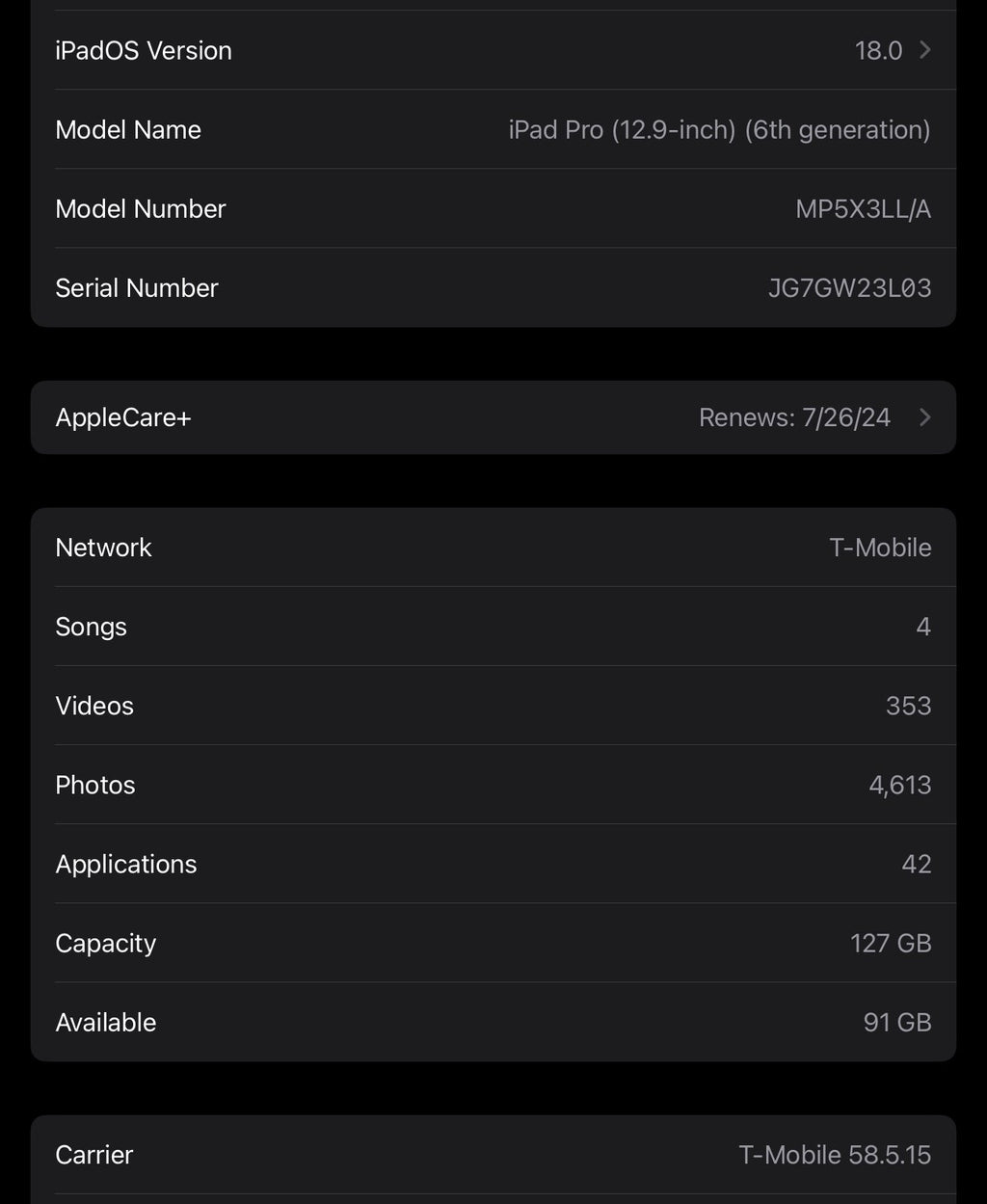Screen dimensions: 987x1204
Task: Select the Carrier T-Mobile 58.5.15 row
Action: [493, 1154]
